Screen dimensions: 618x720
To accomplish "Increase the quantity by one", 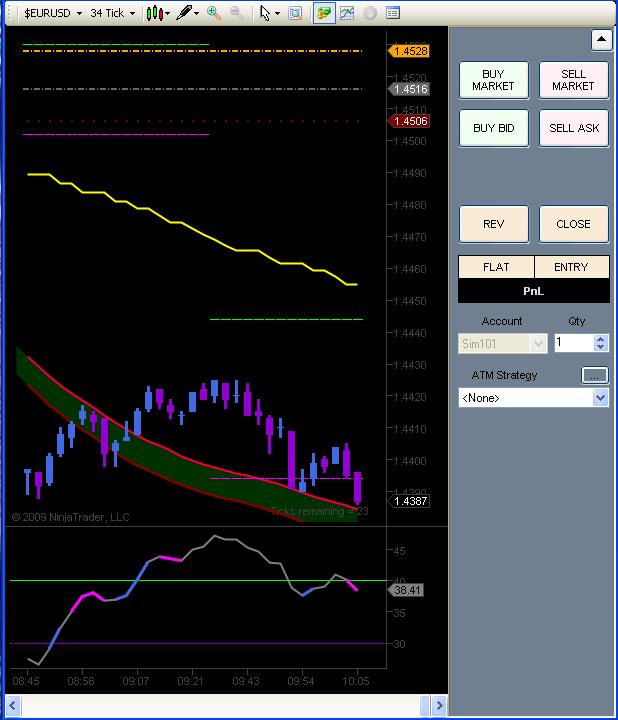I will coord(600,338).
